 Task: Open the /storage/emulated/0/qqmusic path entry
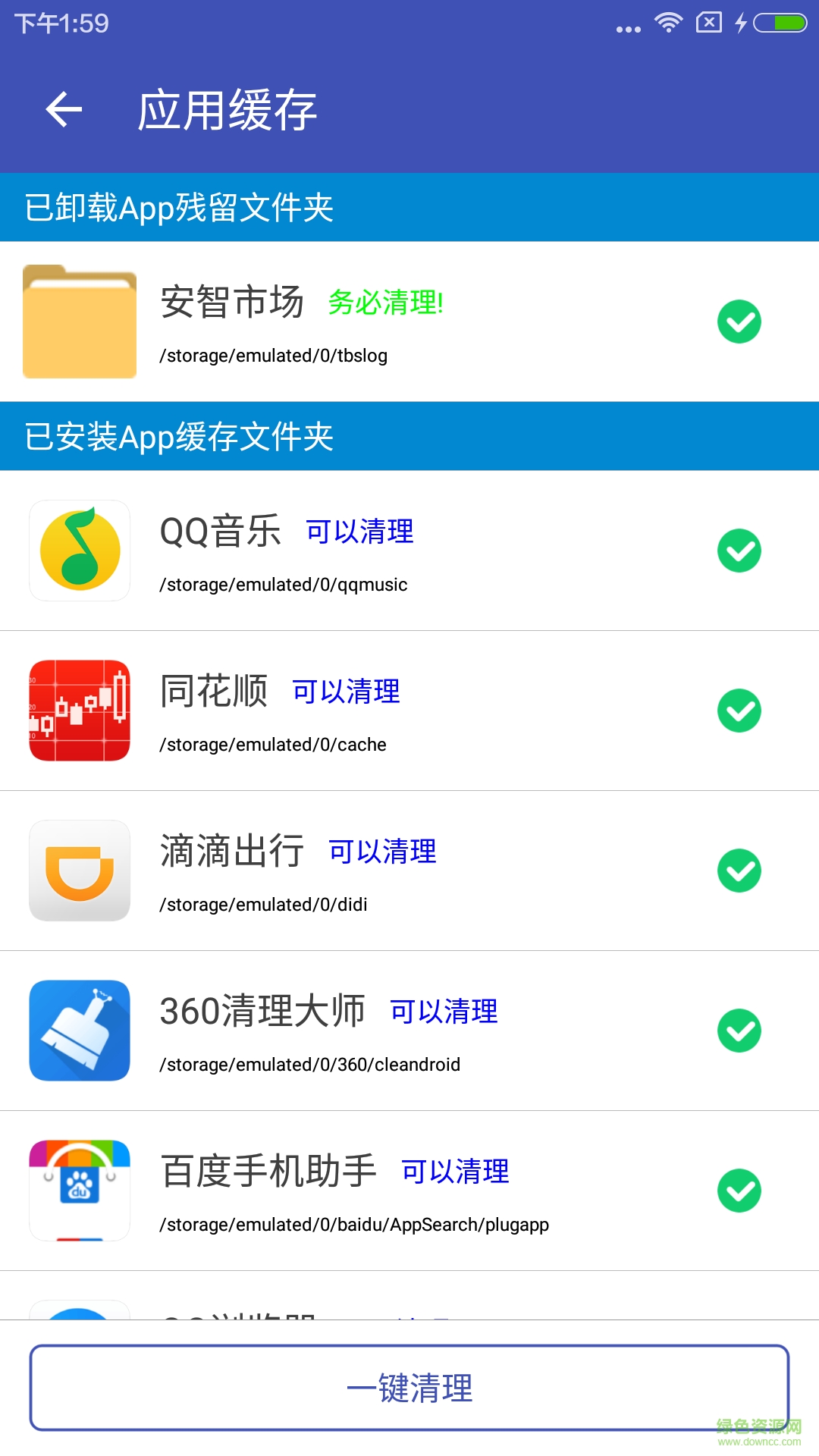(283, 585)
